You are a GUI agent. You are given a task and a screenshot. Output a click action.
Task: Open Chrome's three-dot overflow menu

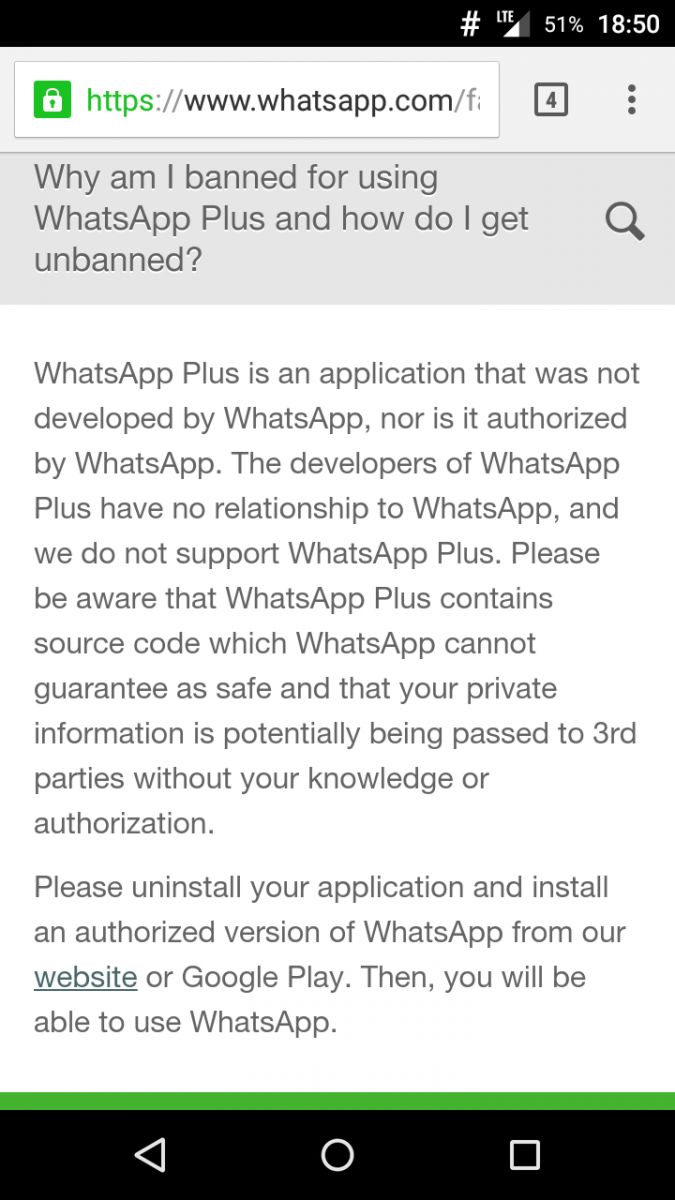click(x=632, y=100)
